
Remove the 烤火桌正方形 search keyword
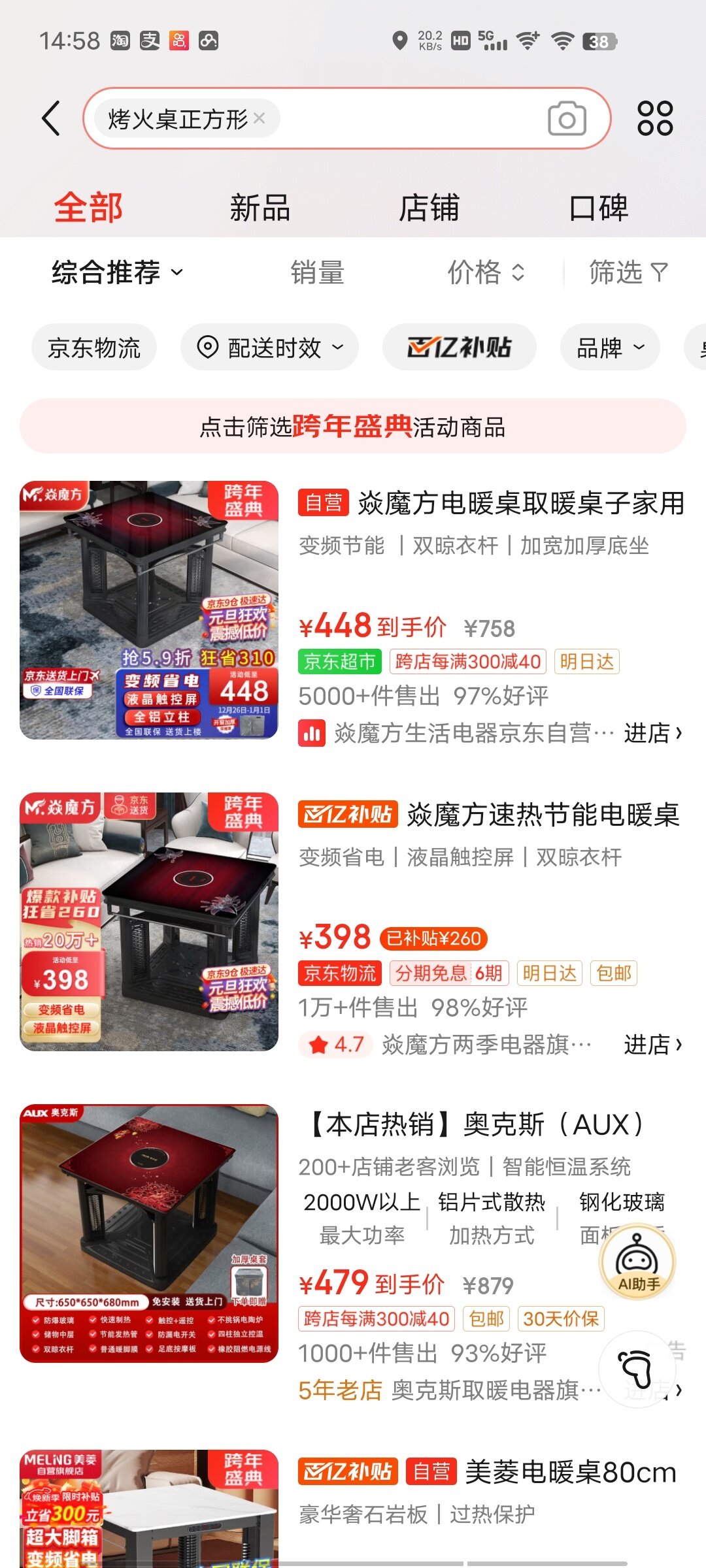click(260, 118)
